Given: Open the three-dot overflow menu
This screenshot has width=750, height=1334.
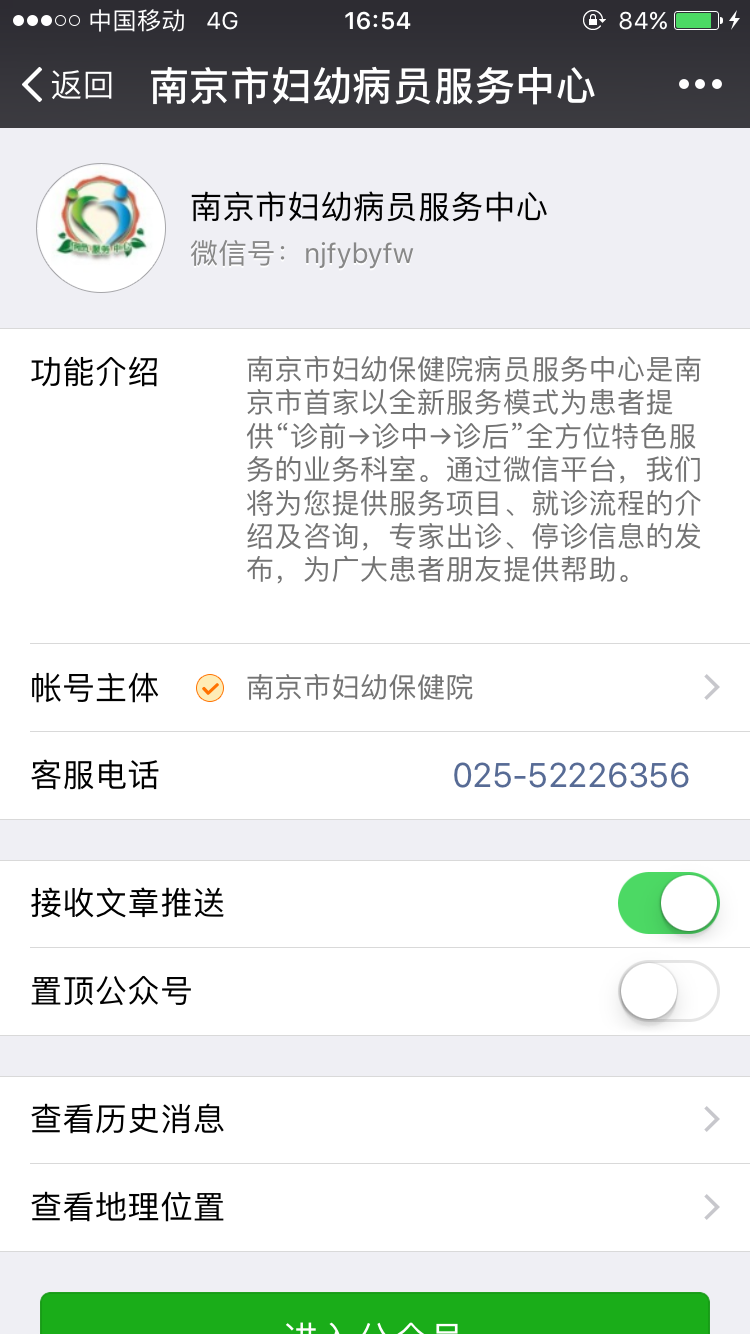Looking at the screenshot, I should click(x=700, y=85).
